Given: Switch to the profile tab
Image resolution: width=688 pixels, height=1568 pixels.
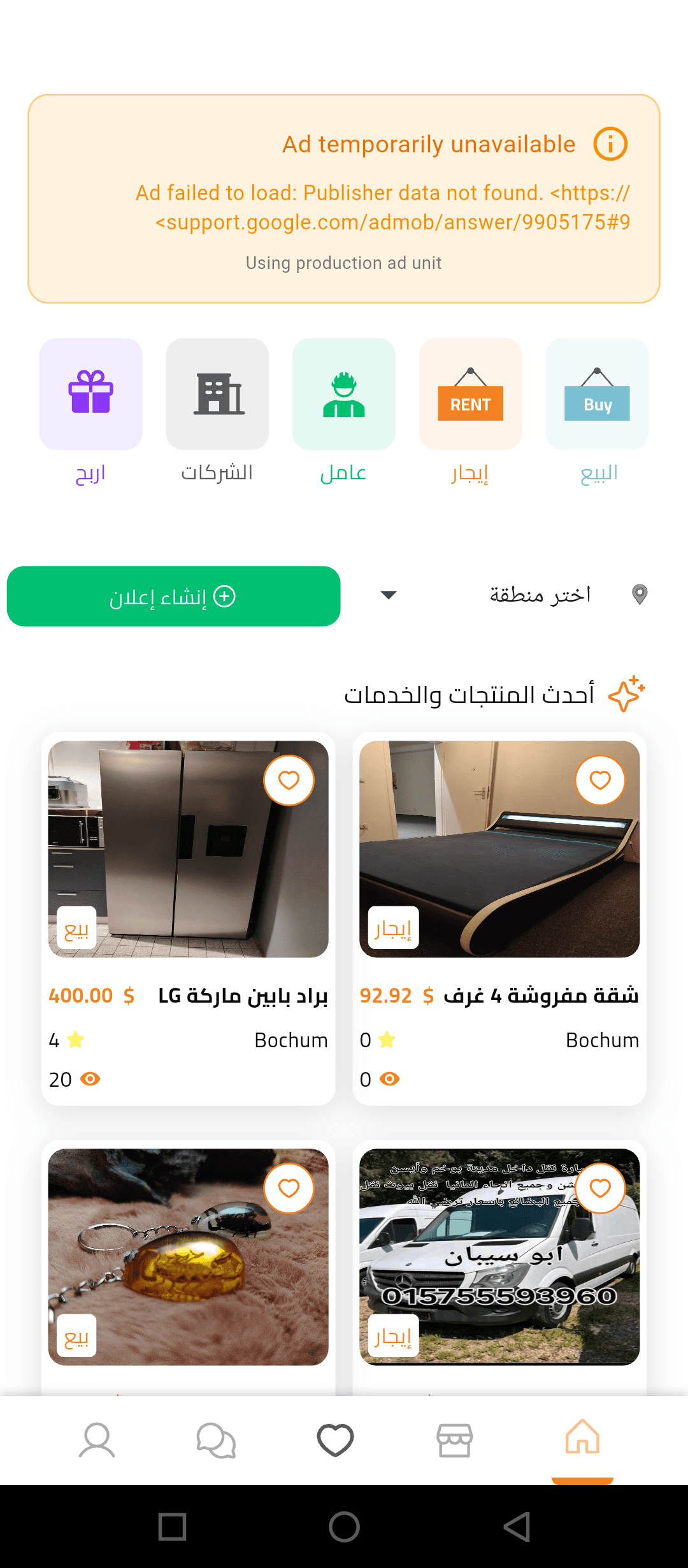Looking at the screenshot, I should 97,1441.
